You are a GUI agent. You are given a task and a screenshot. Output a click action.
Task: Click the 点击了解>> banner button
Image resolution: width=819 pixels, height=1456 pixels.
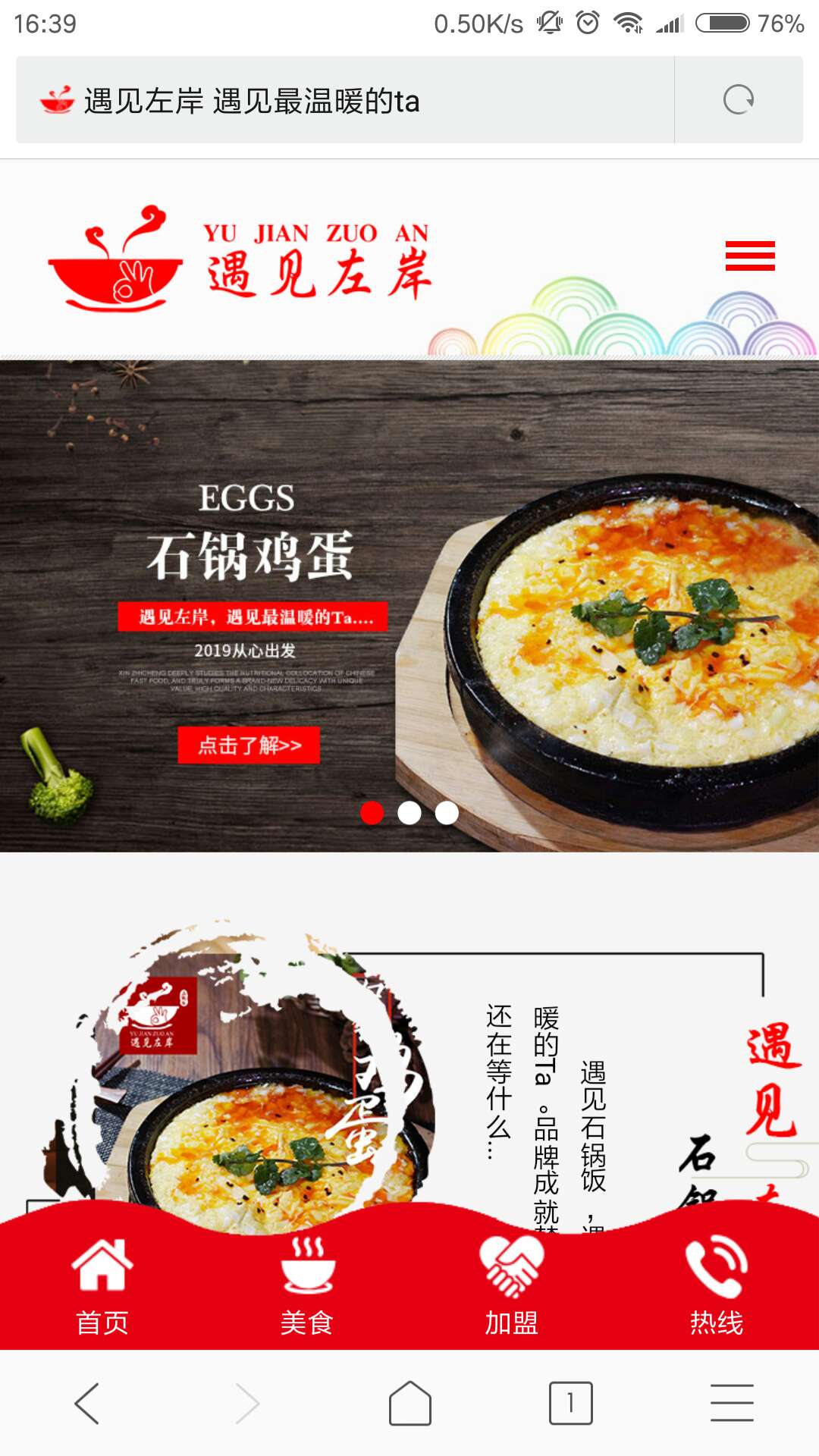pos(250,745)
